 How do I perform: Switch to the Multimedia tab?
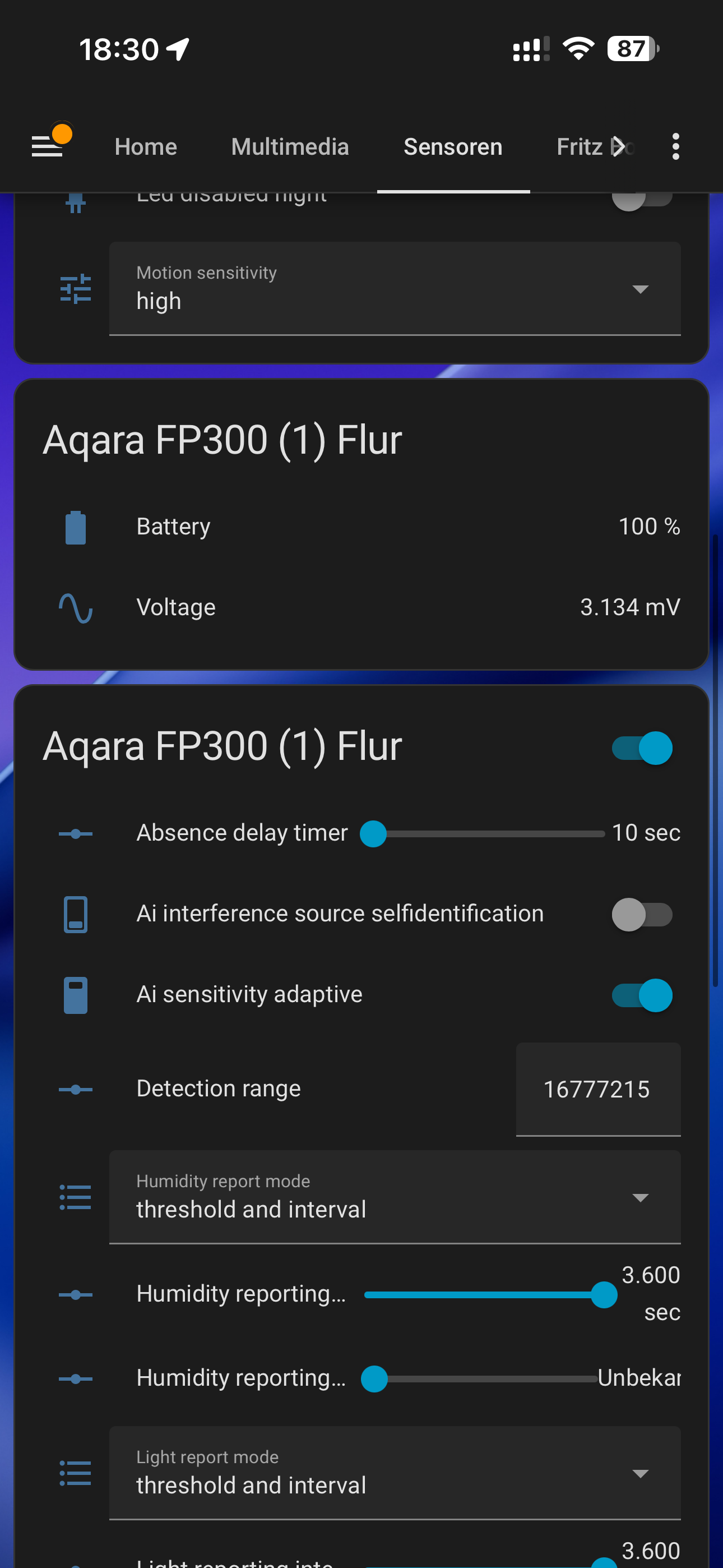(x=290, y=147)
